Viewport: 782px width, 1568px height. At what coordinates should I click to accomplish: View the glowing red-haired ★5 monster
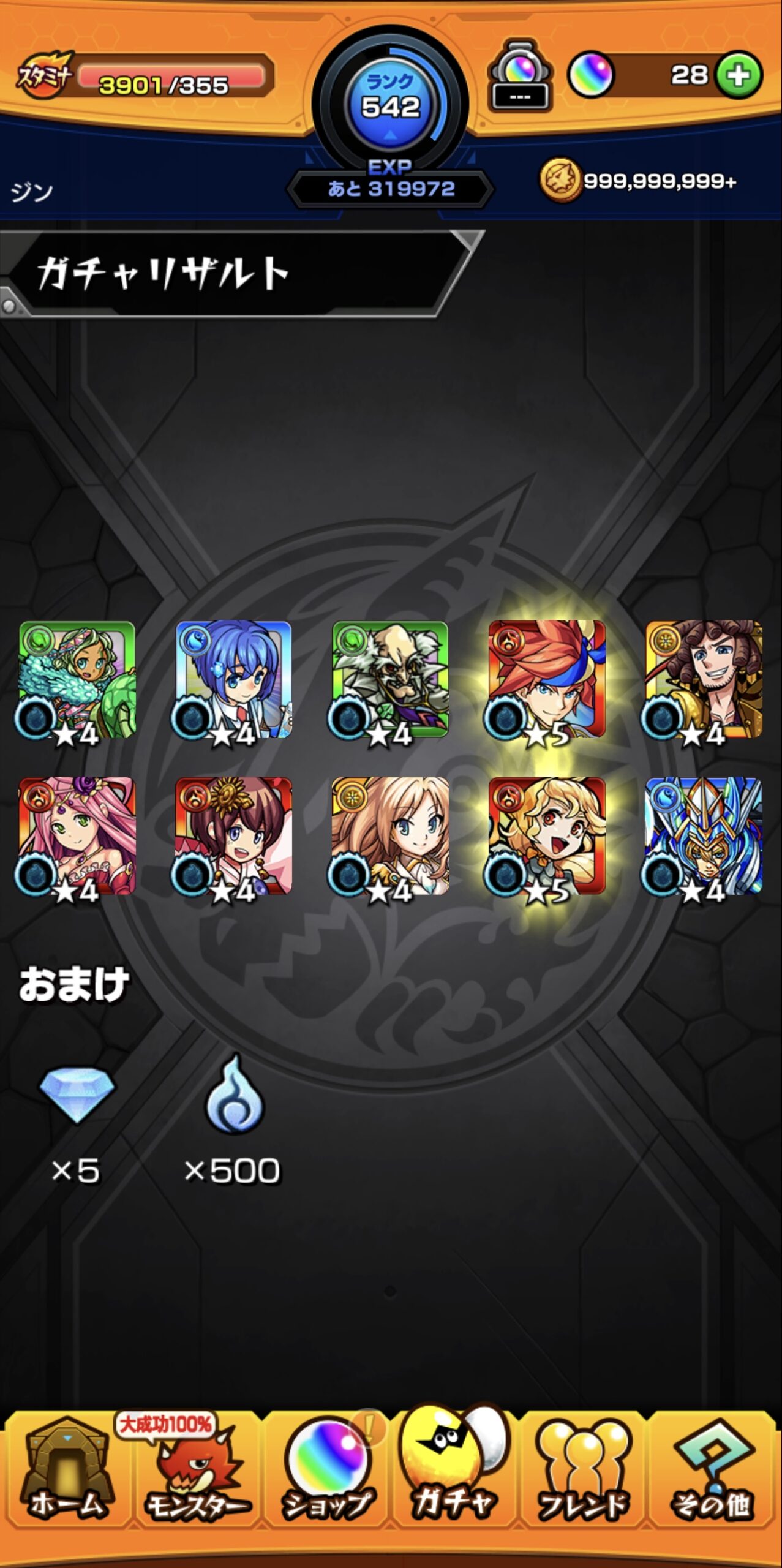point(547,680)
